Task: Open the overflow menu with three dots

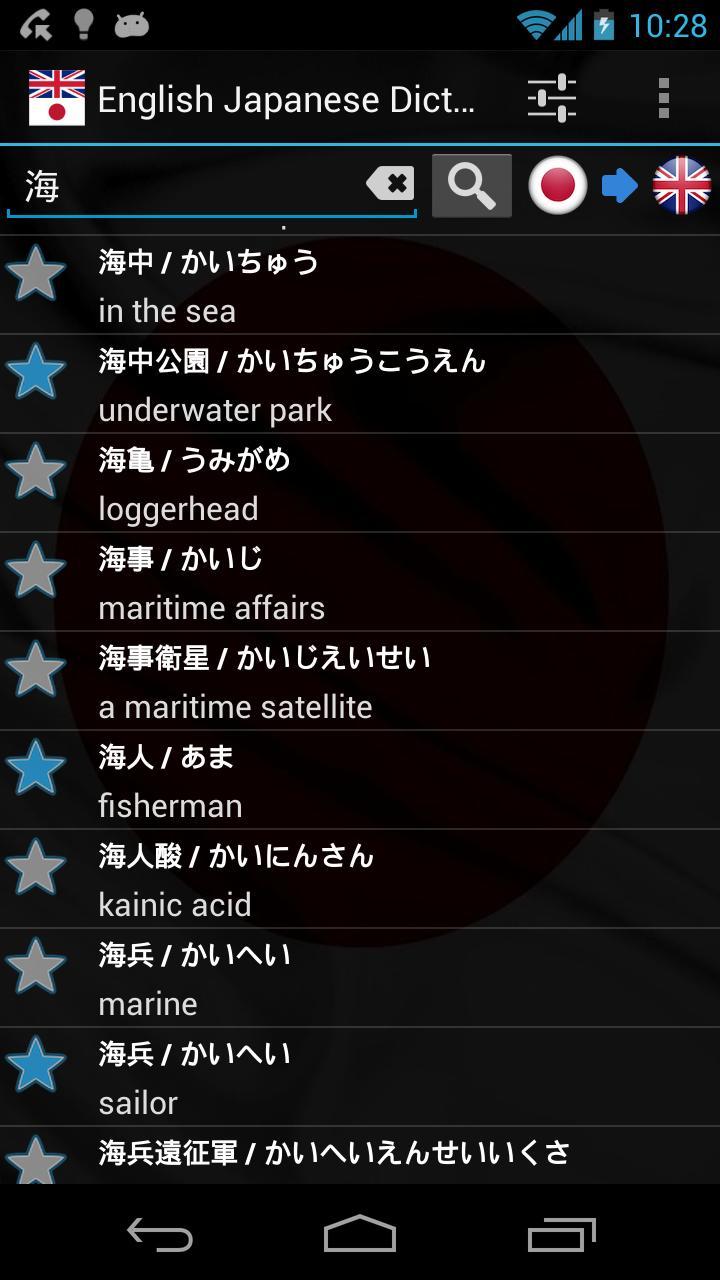Action: point(663,97)
